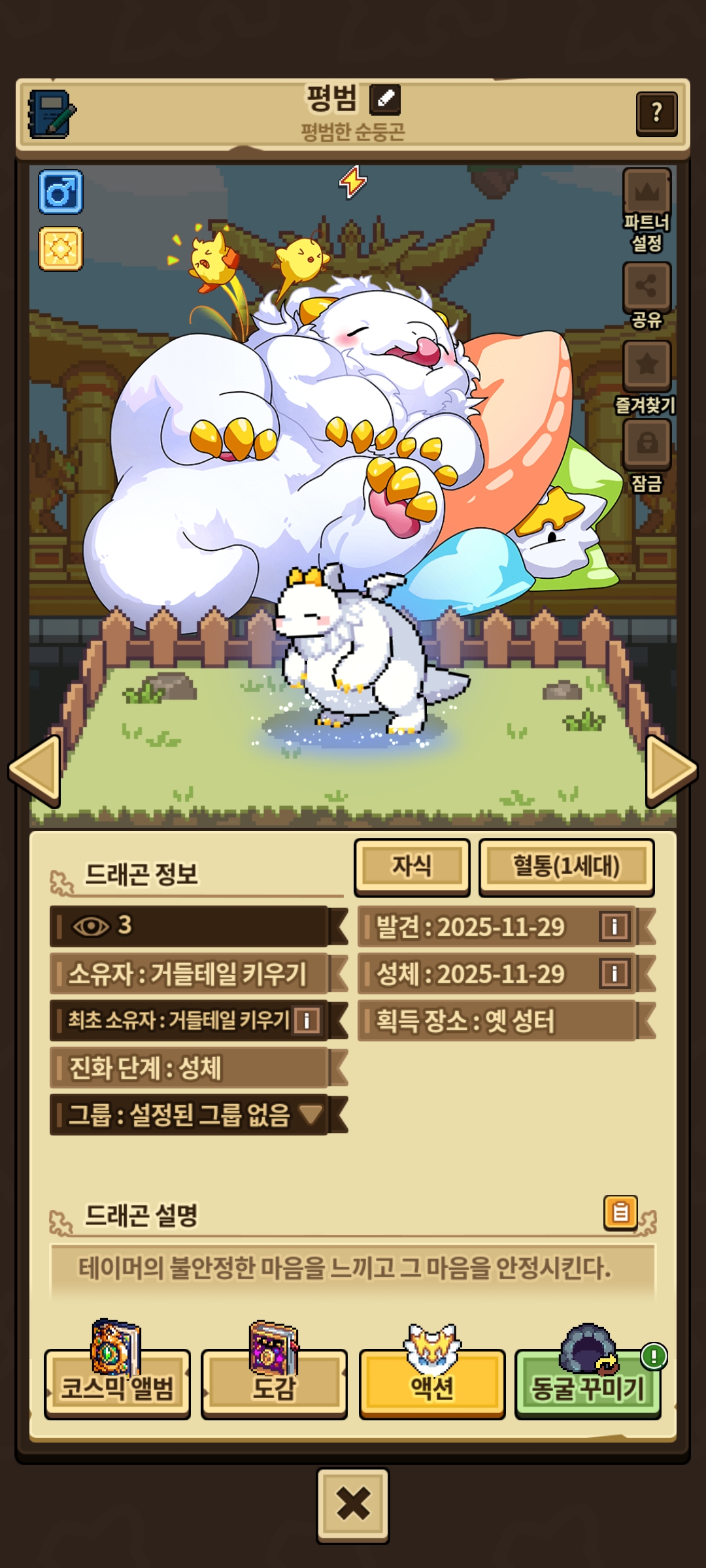706x1568 pixels.
Task: Open the 도감 encyclopedia
Action: [x=274, y=1386]
